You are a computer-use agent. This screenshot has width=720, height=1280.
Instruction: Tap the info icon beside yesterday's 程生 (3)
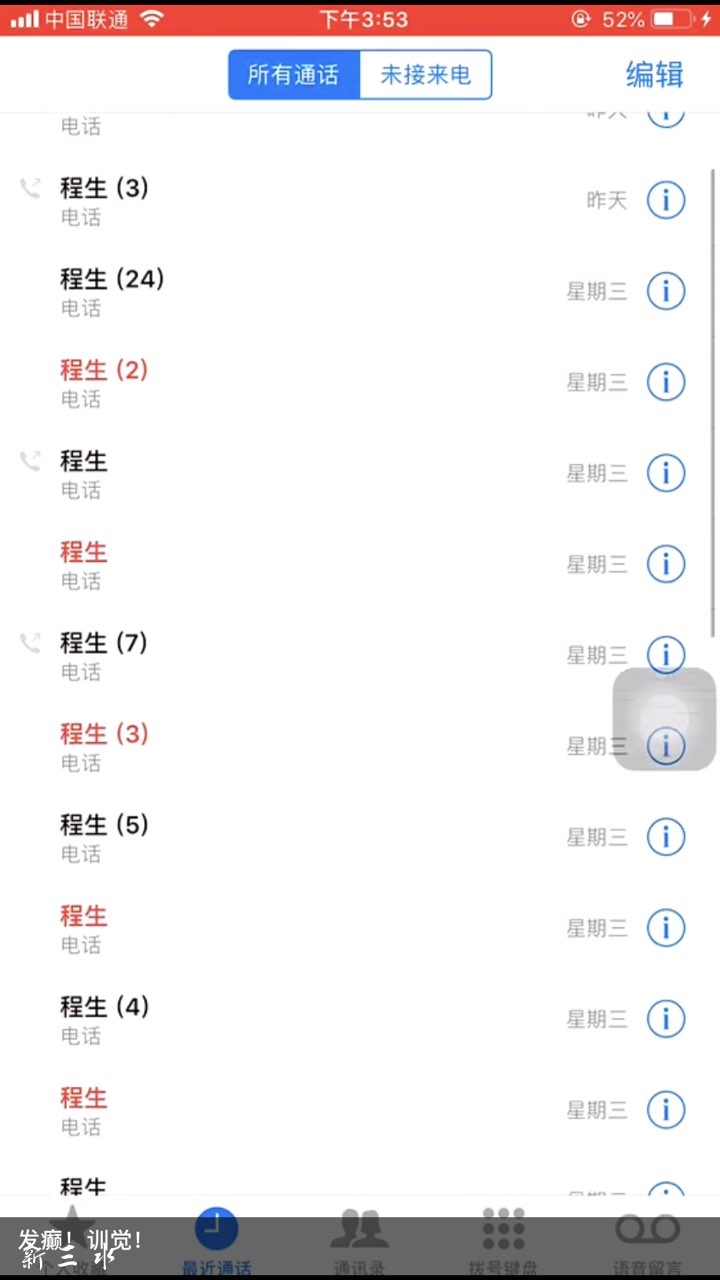(x=666, y=199)
